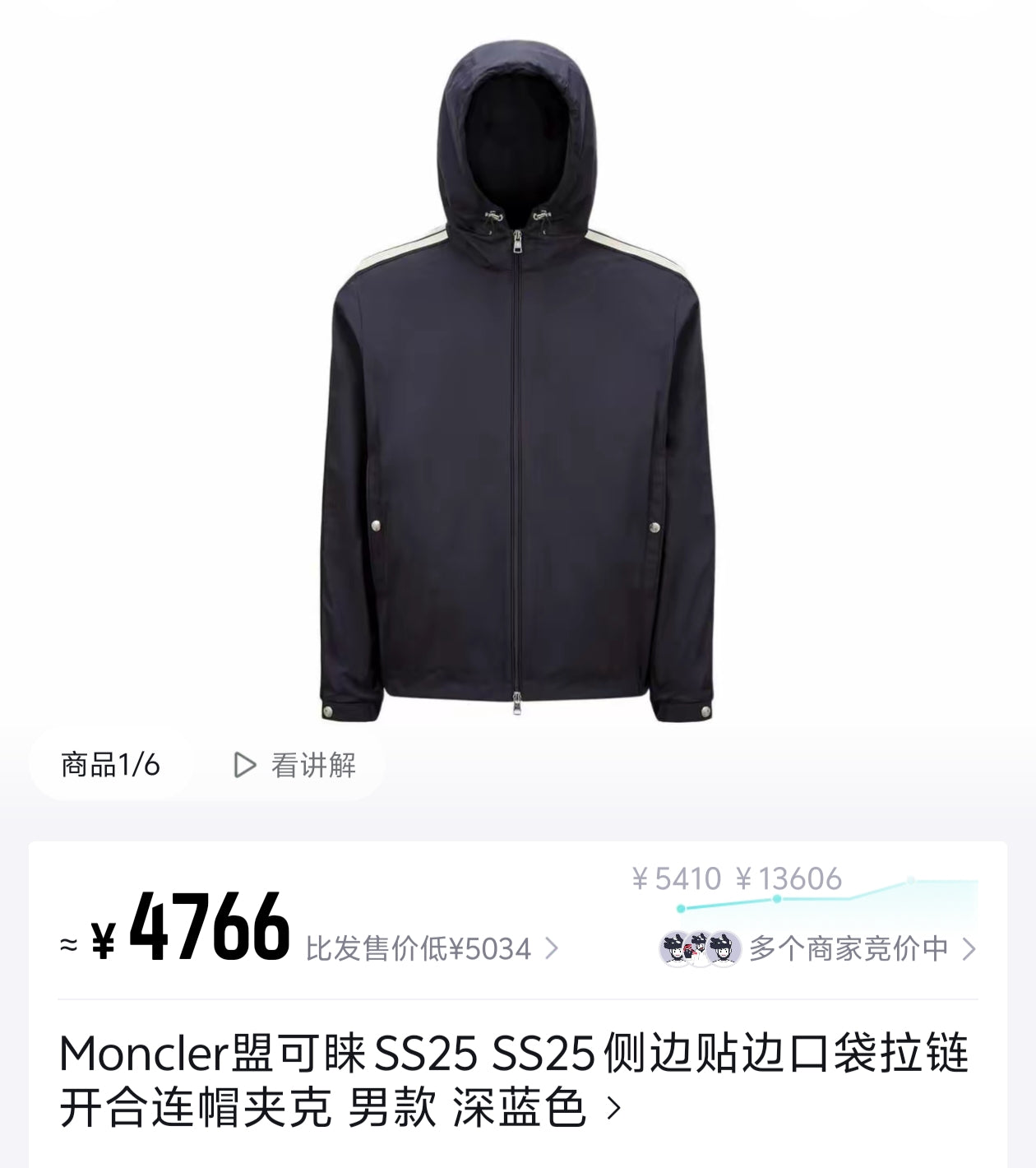This screenshot has width=1036, height=1168.
Task: Tap the 商品1/6 image counter
Action: [x=110, y=765]
